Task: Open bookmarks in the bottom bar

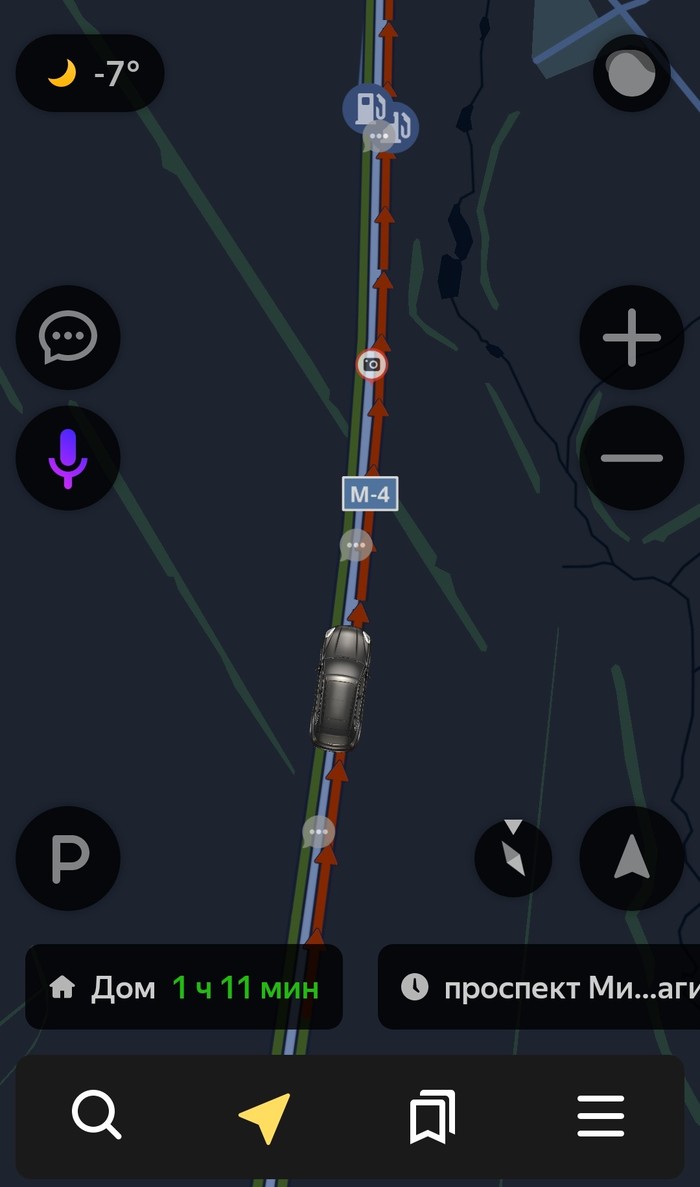Action: click(432, 1116)
